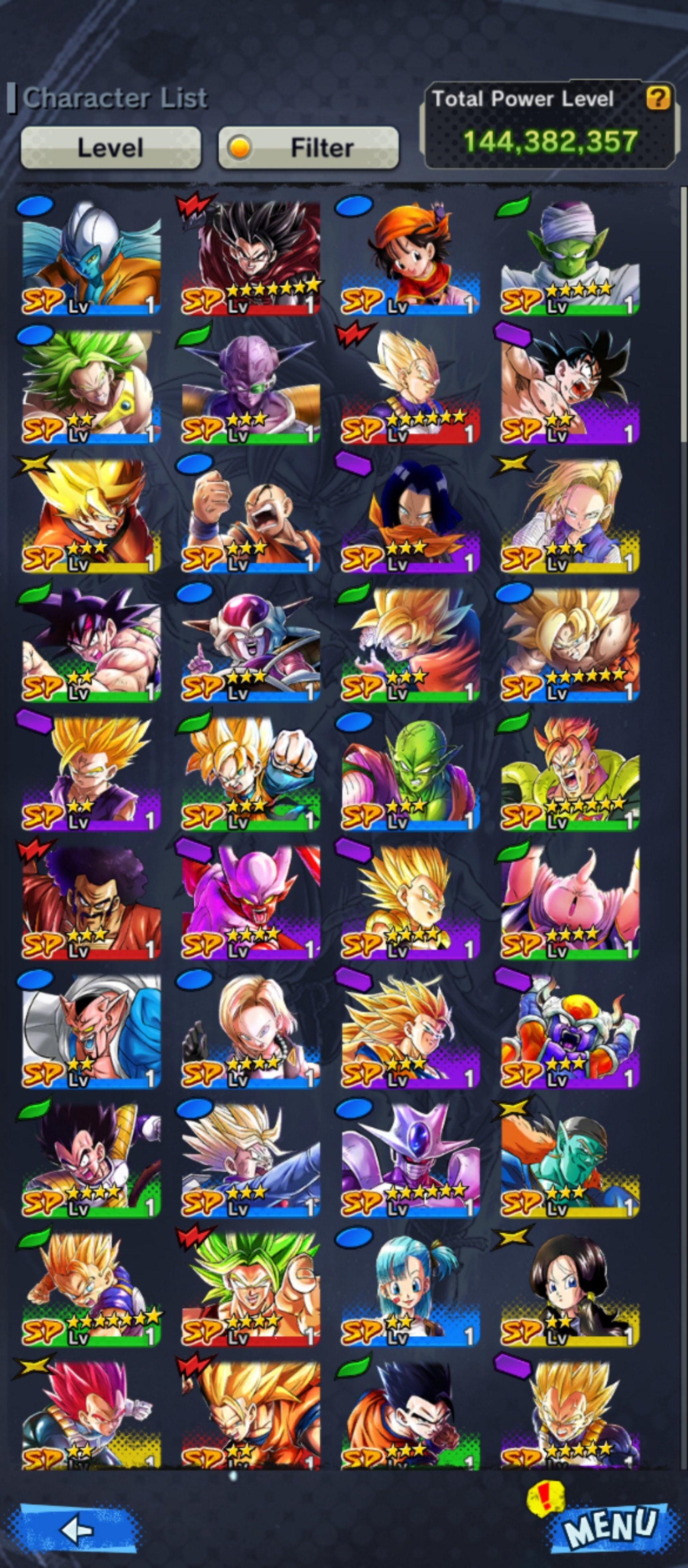Select the Piccolo character with turban
Viewport: 688px width, 1568px height.
(570, 257)
